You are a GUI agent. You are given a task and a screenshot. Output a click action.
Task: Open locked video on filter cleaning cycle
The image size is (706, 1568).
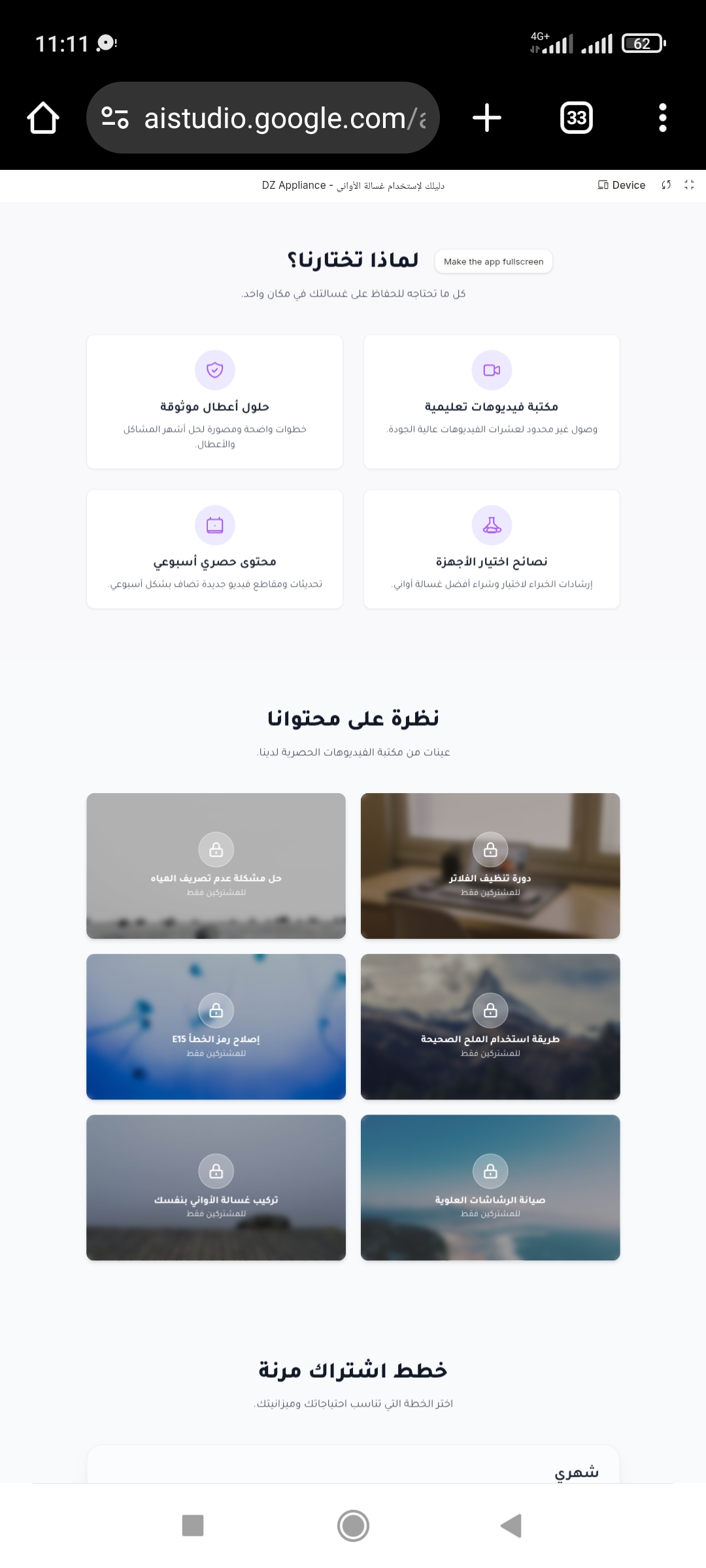[x=490, y=866]
